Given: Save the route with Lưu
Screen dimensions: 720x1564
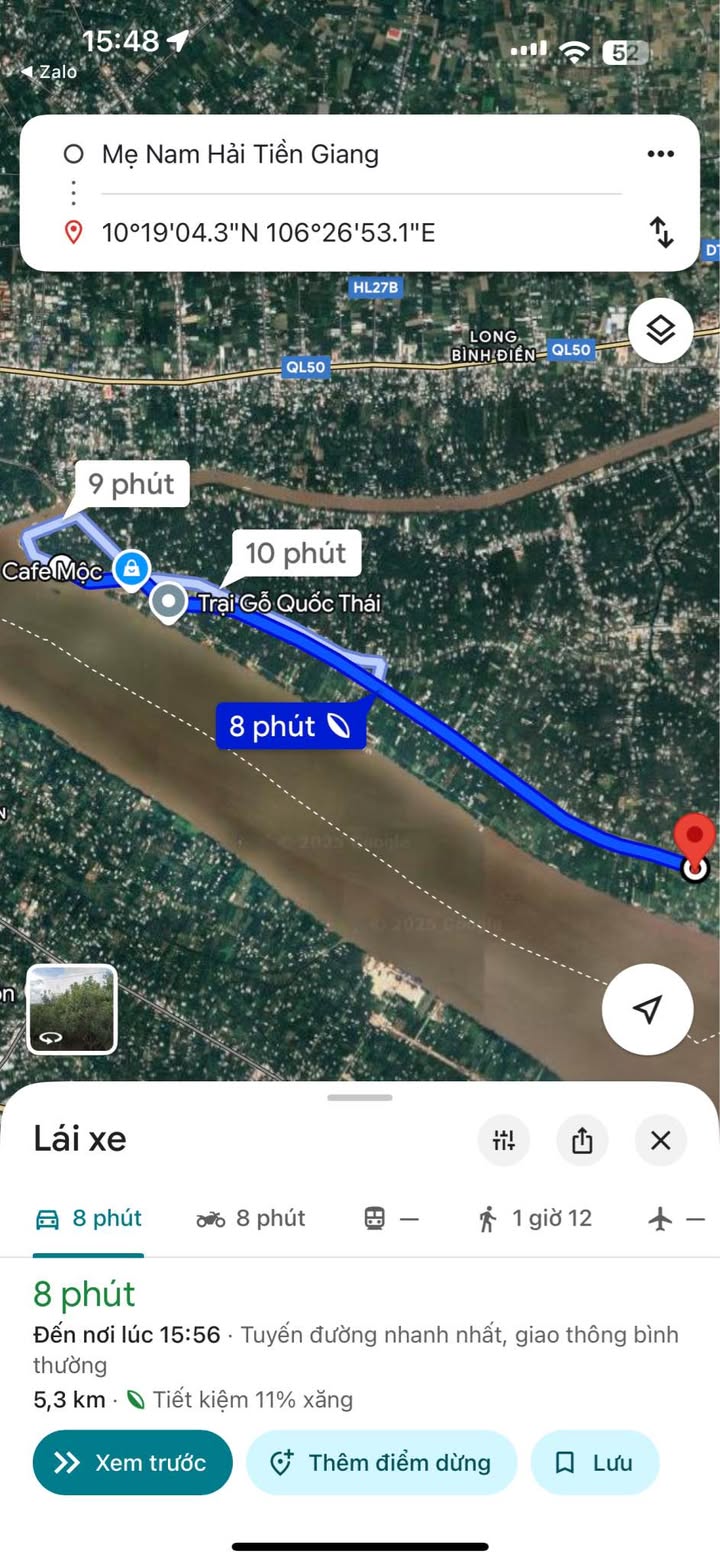Looking at the screenshot, I should coord(594,1462).
